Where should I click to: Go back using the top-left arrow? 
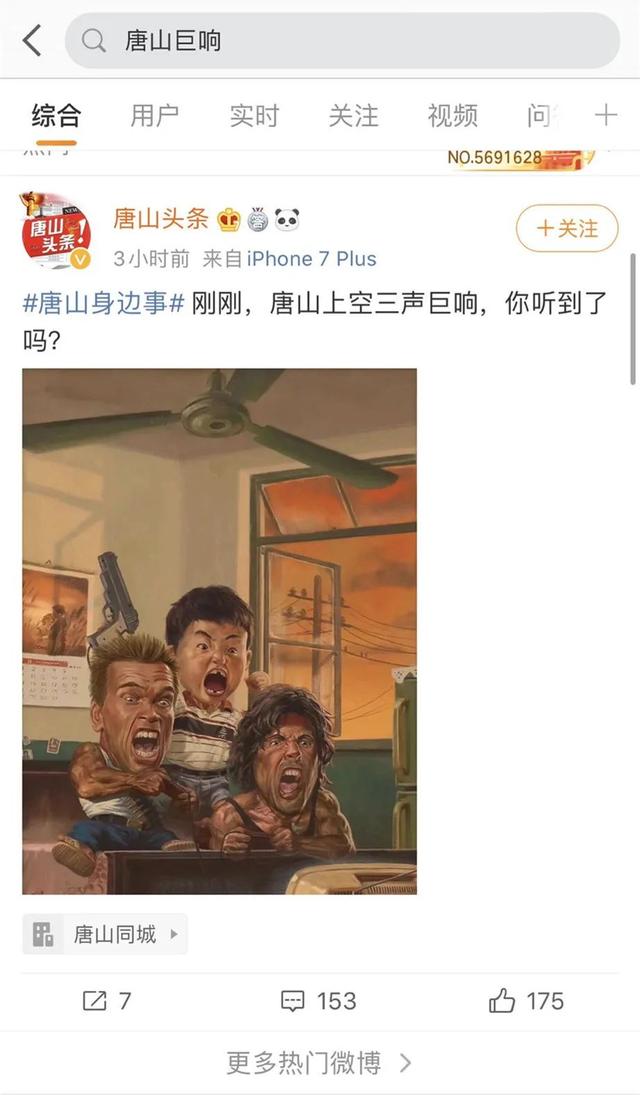click(32, 41)
